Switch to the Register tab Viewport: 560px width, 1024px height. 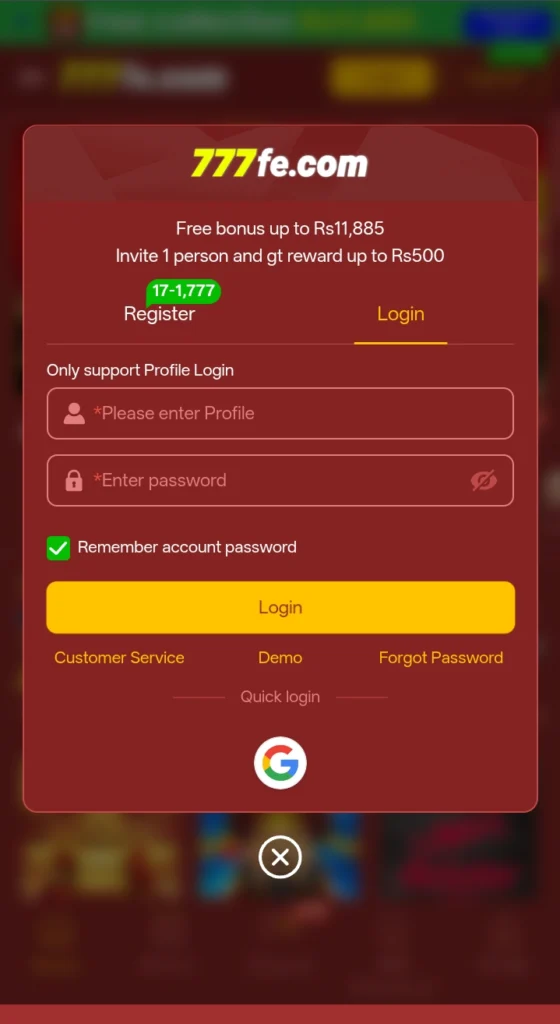point(159,314)
